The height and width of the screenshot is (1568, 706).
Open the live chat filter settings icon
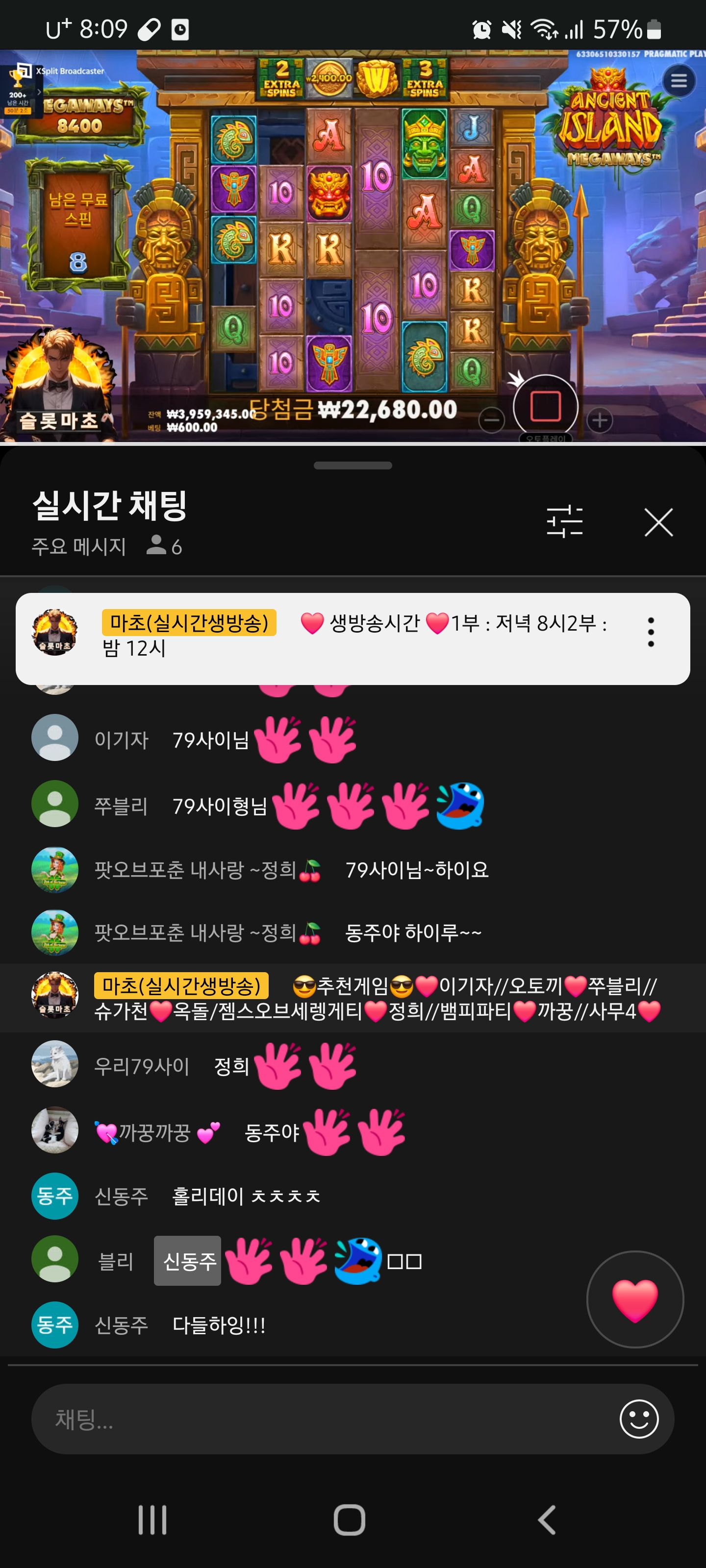click(564, 522)
